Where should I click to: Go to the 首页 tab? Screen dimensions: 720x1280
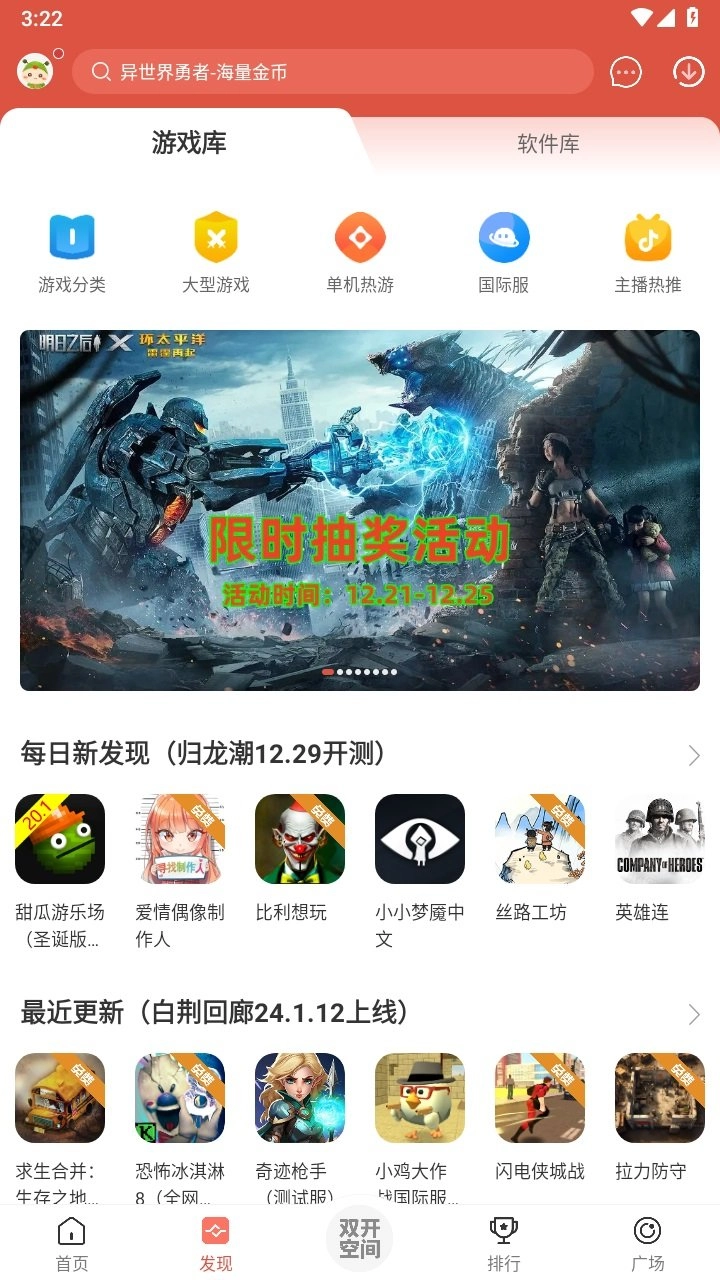(x=72, y=1244)
